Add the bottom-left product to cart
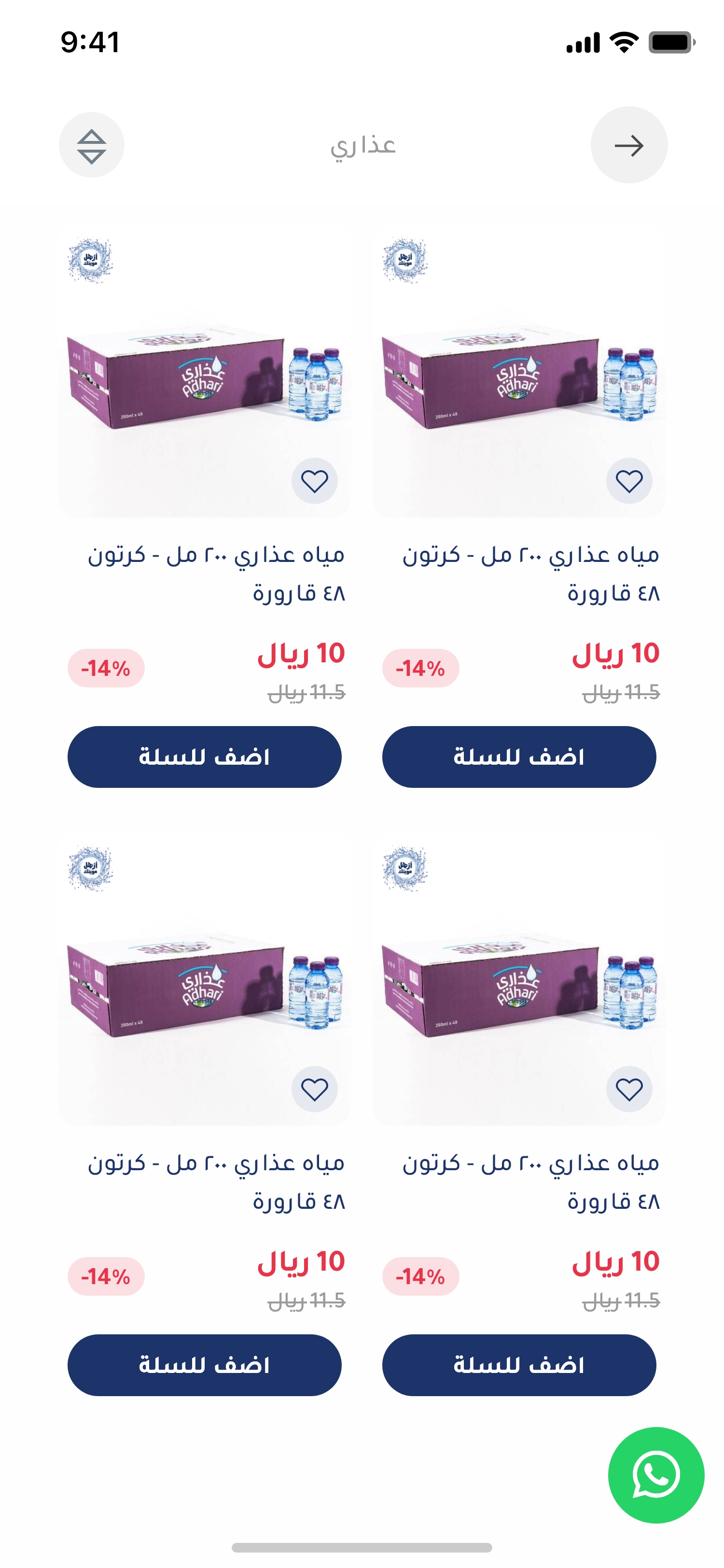 point(205,1365)
